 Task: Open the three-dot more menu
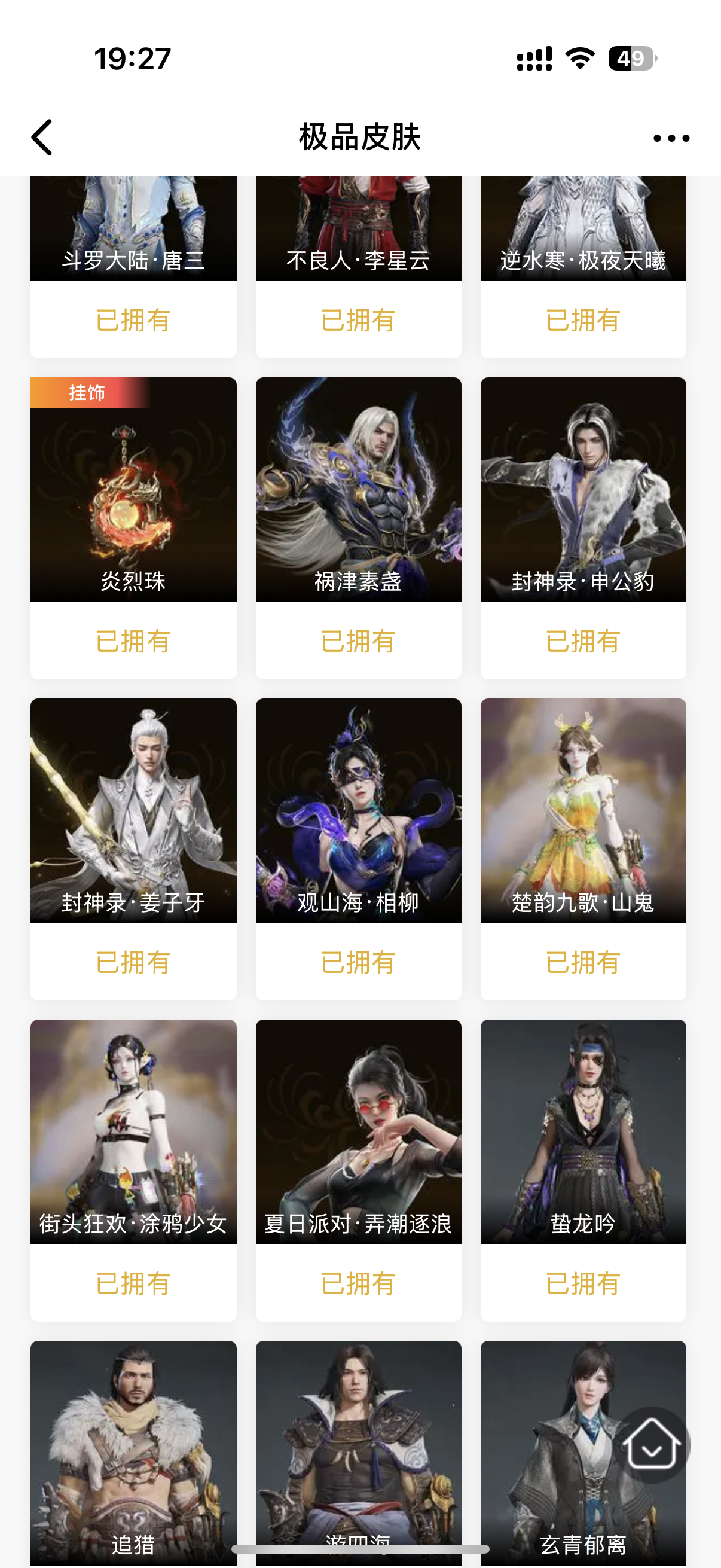[x=671, y=138]
